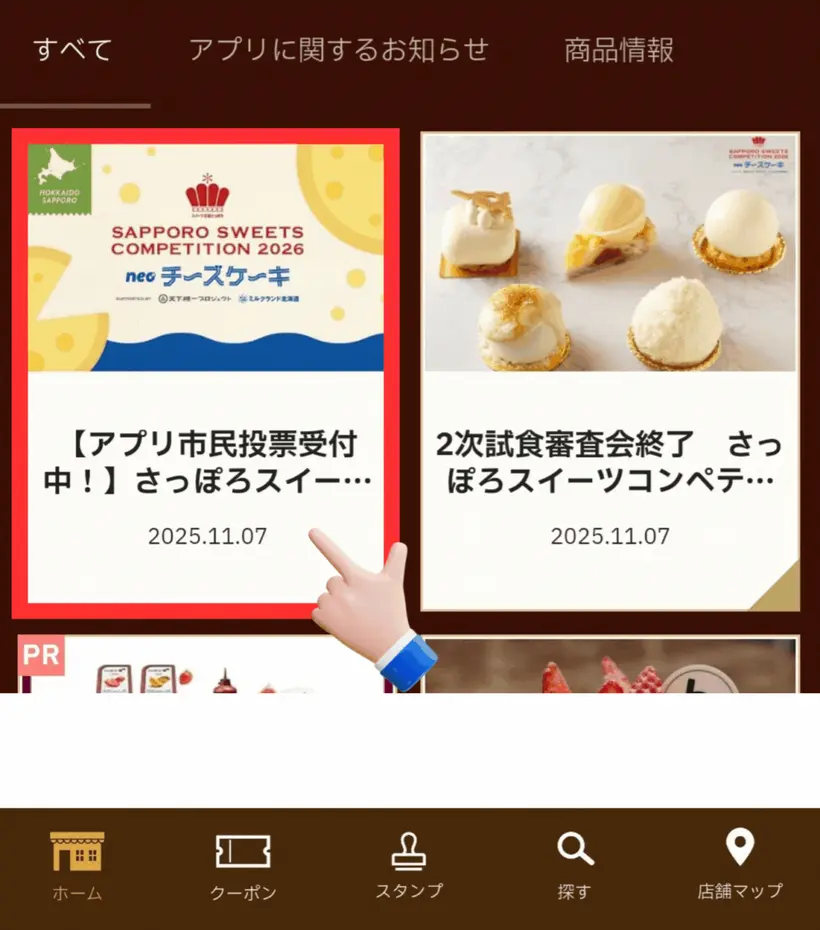Viewport: 820px width, 930px height.
Task: Open 店舗マップ via the map pin icon
Action: point(737,862)
